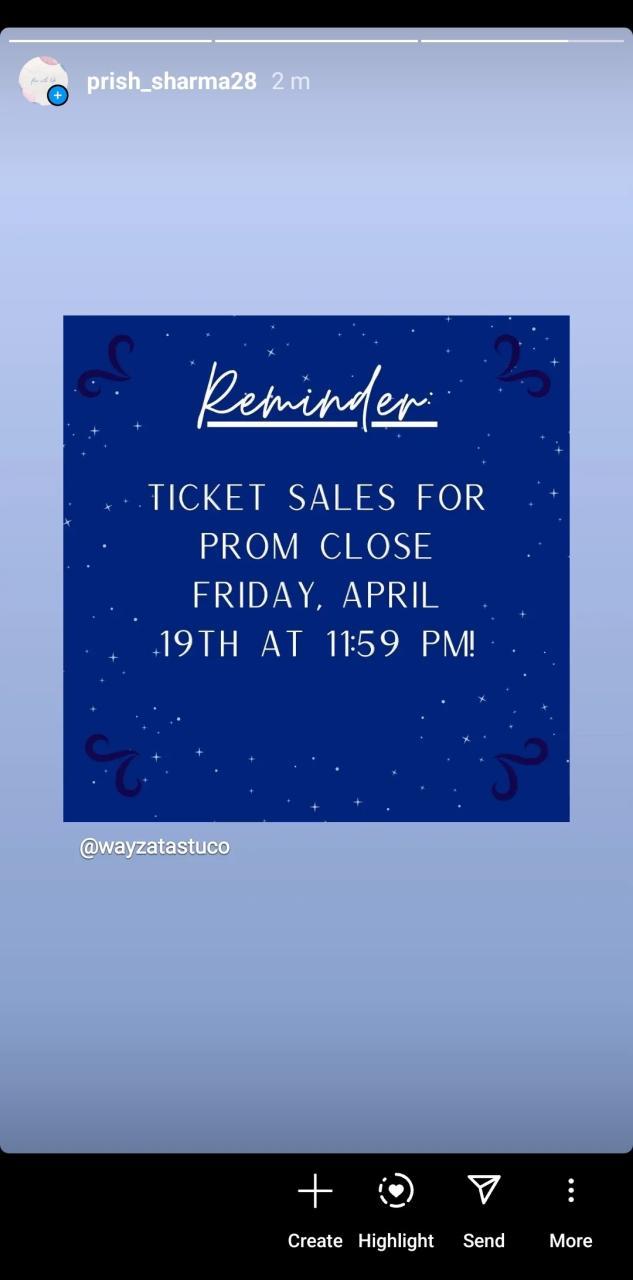The width and height of the screenshot is (633, 1280).
Task: Send this story to someone
Action: click(x=484, y=1208)
